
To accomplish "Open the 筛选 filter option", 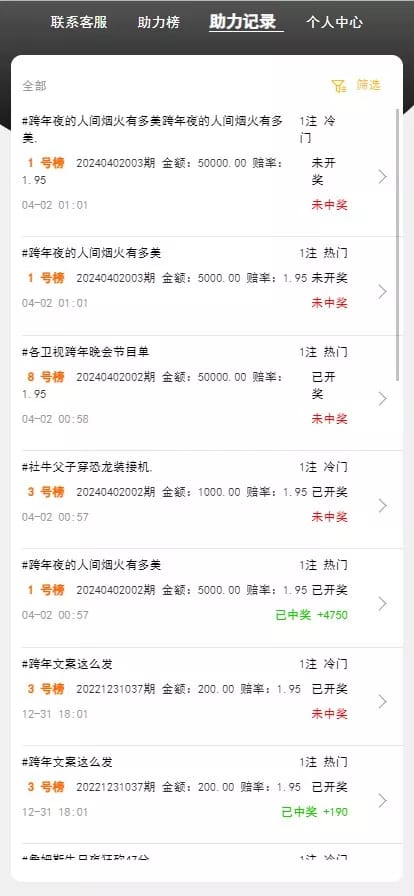I will pos(356,85).
